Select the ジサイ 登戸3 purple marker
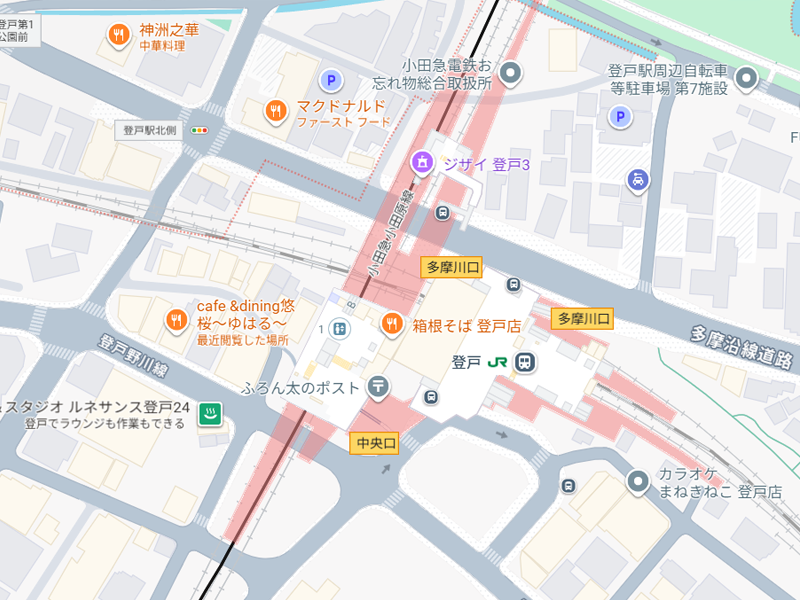 pyautogui.click(x=423, y=161)
